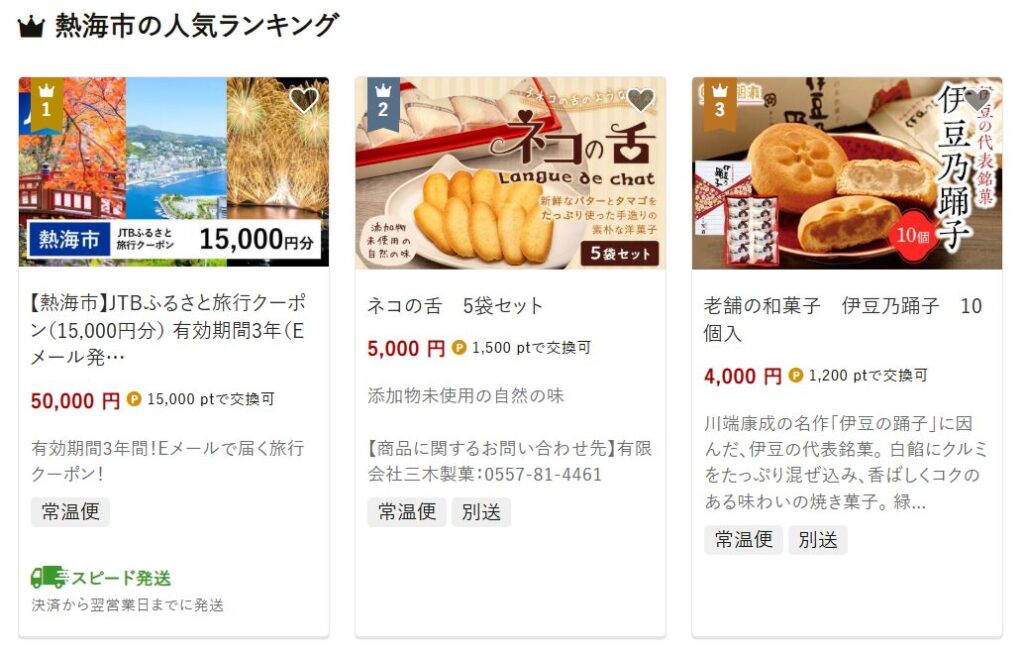View 老舗の和菓子 伊豆乃踊子 10個入
Viewport: 1024px width, 655px height.
click(842, 319)
